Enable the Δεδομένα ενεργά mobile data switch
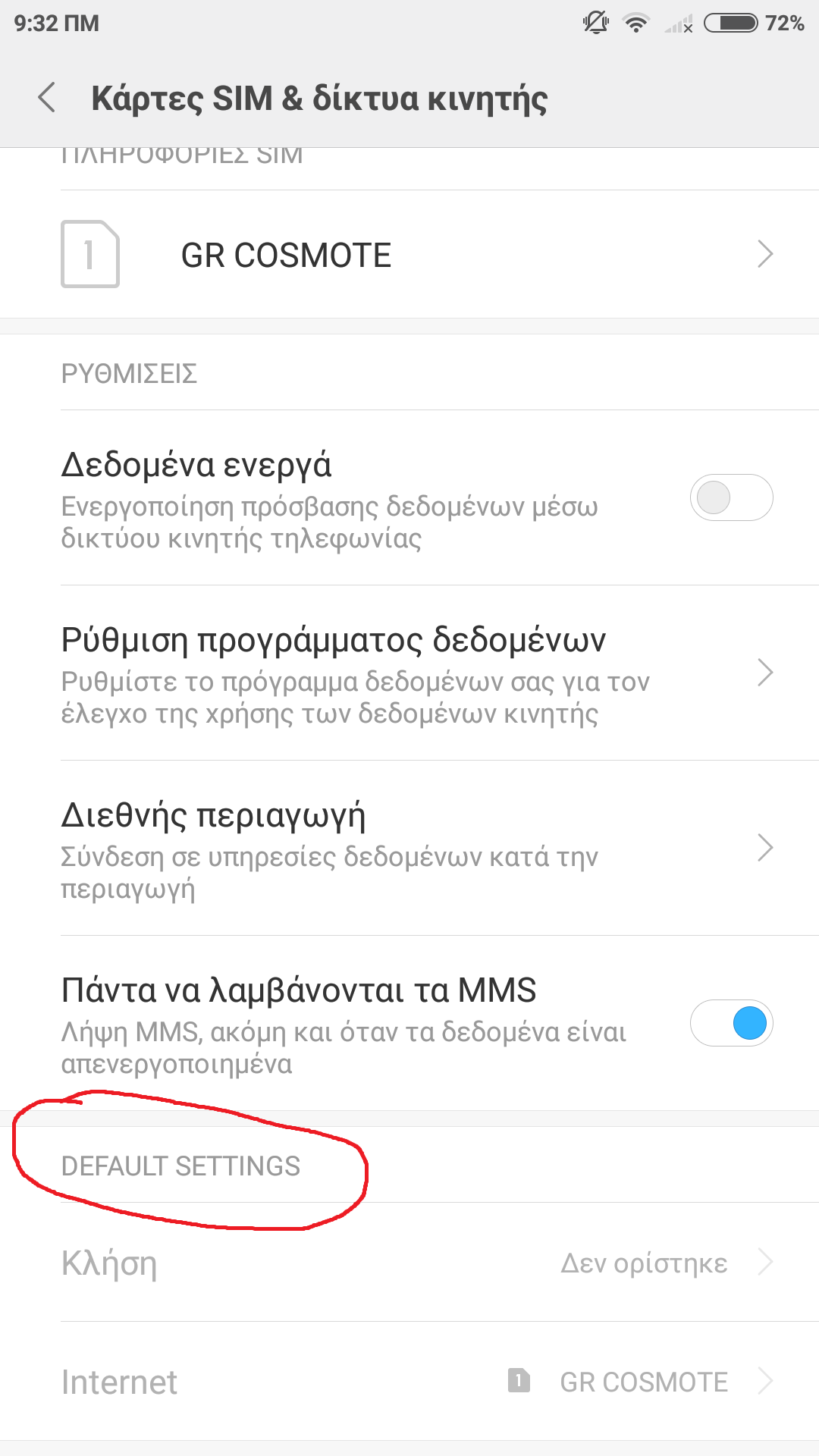Viewport: 819px width, 1456px height. pyautogui.click(x=730, y=498)
